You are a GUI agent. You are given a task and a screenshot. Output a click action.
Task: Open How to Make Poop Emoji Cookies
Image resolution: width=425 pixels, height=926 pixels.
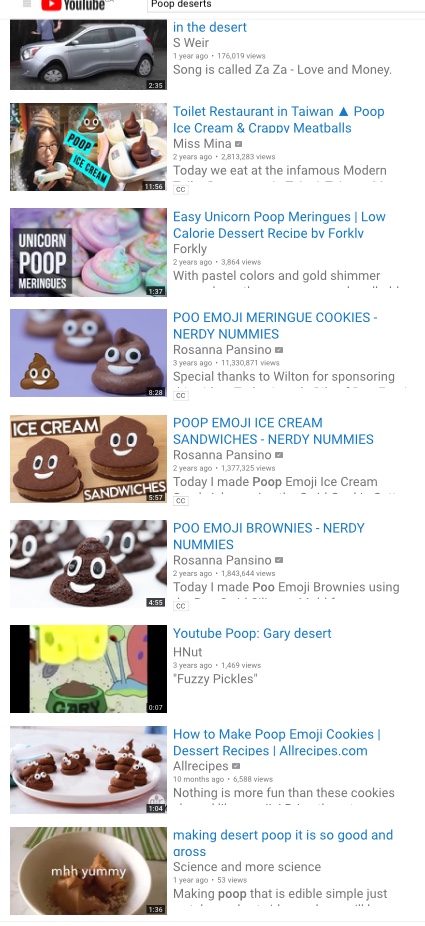[x=277, y=742]
